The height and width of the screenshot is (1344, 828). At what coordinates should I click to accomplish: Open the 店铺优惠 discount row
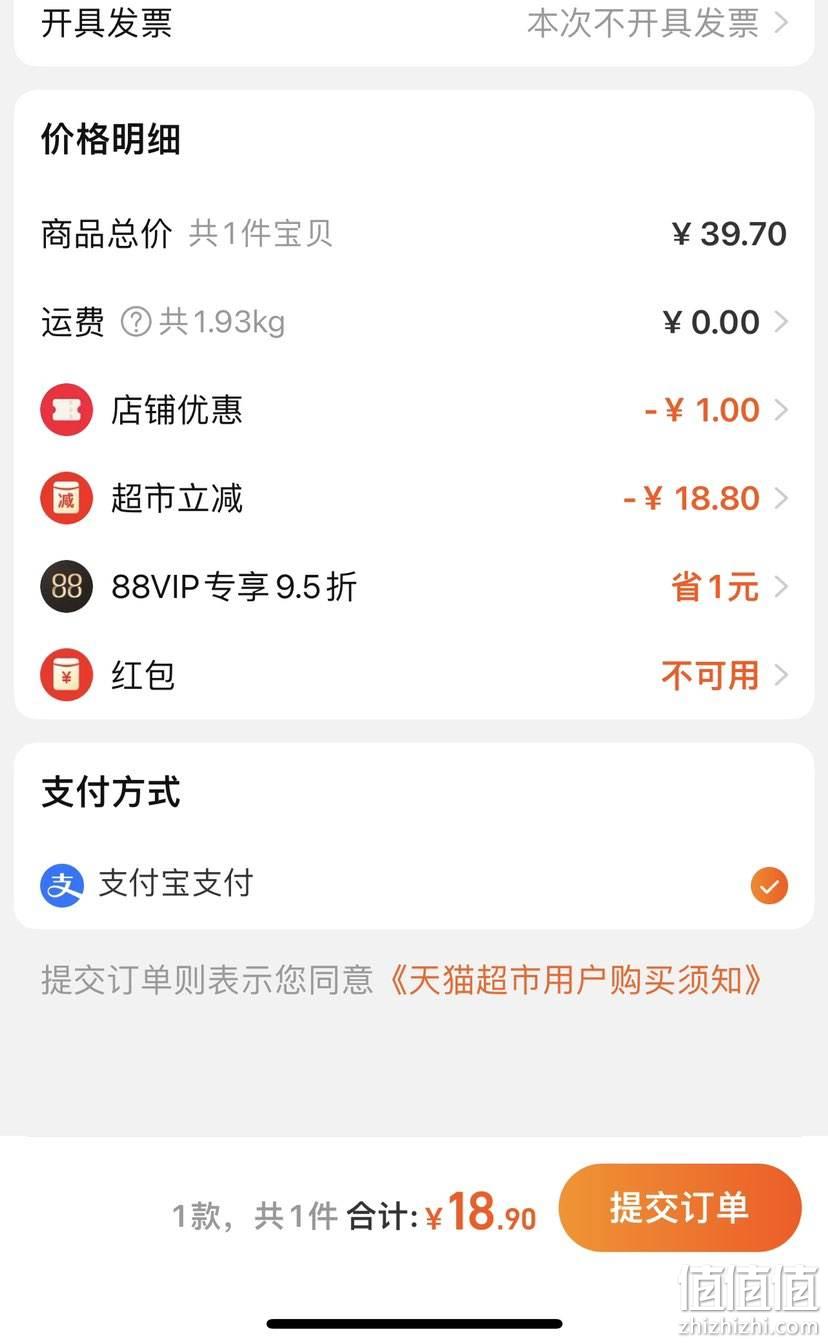tap(414, 410)
